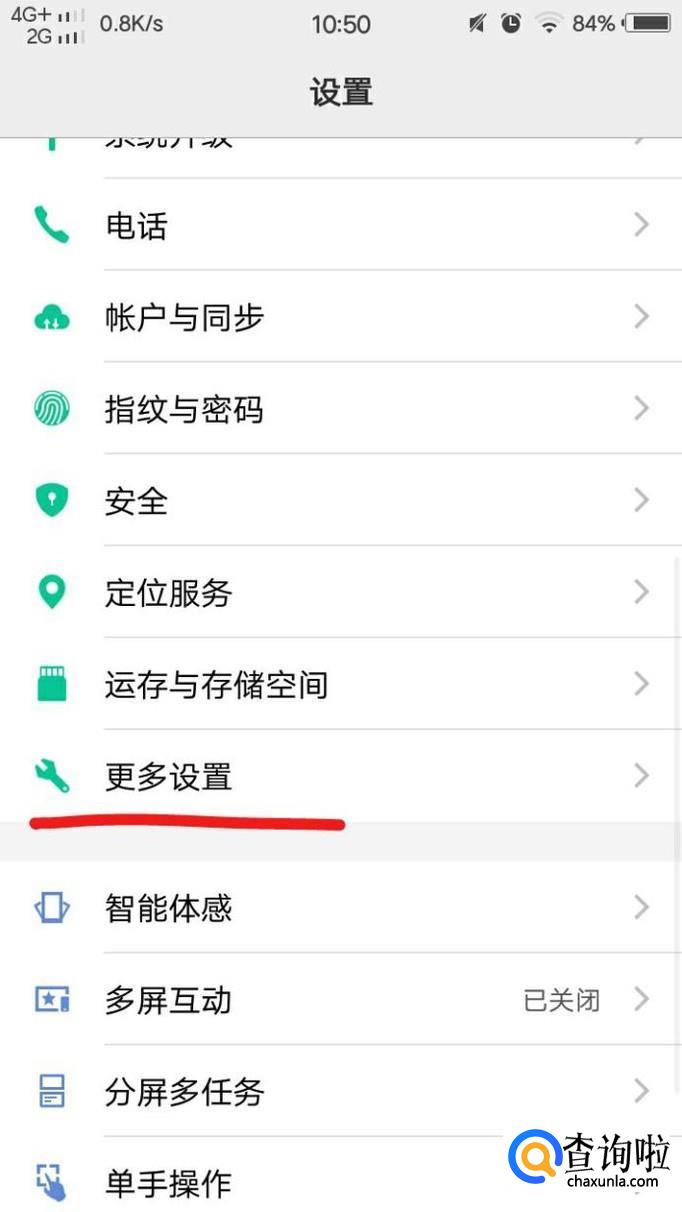The height and width of the screenshot is (1212, 682).
Task: Open 多屏互动 settings
Action: click(x=340, y=999)
